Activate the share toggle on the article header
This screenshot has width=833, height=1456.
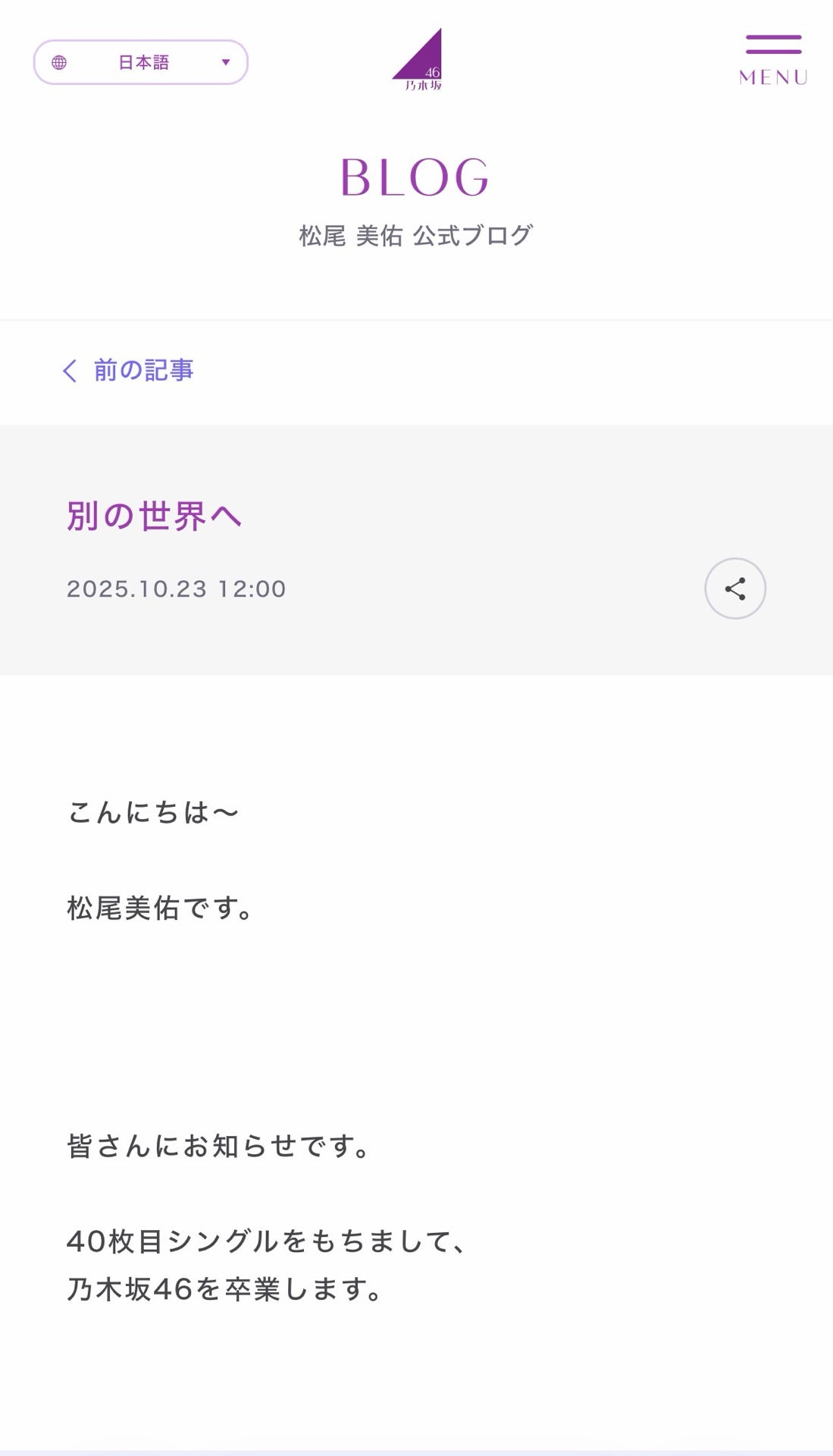coord(734,588)
